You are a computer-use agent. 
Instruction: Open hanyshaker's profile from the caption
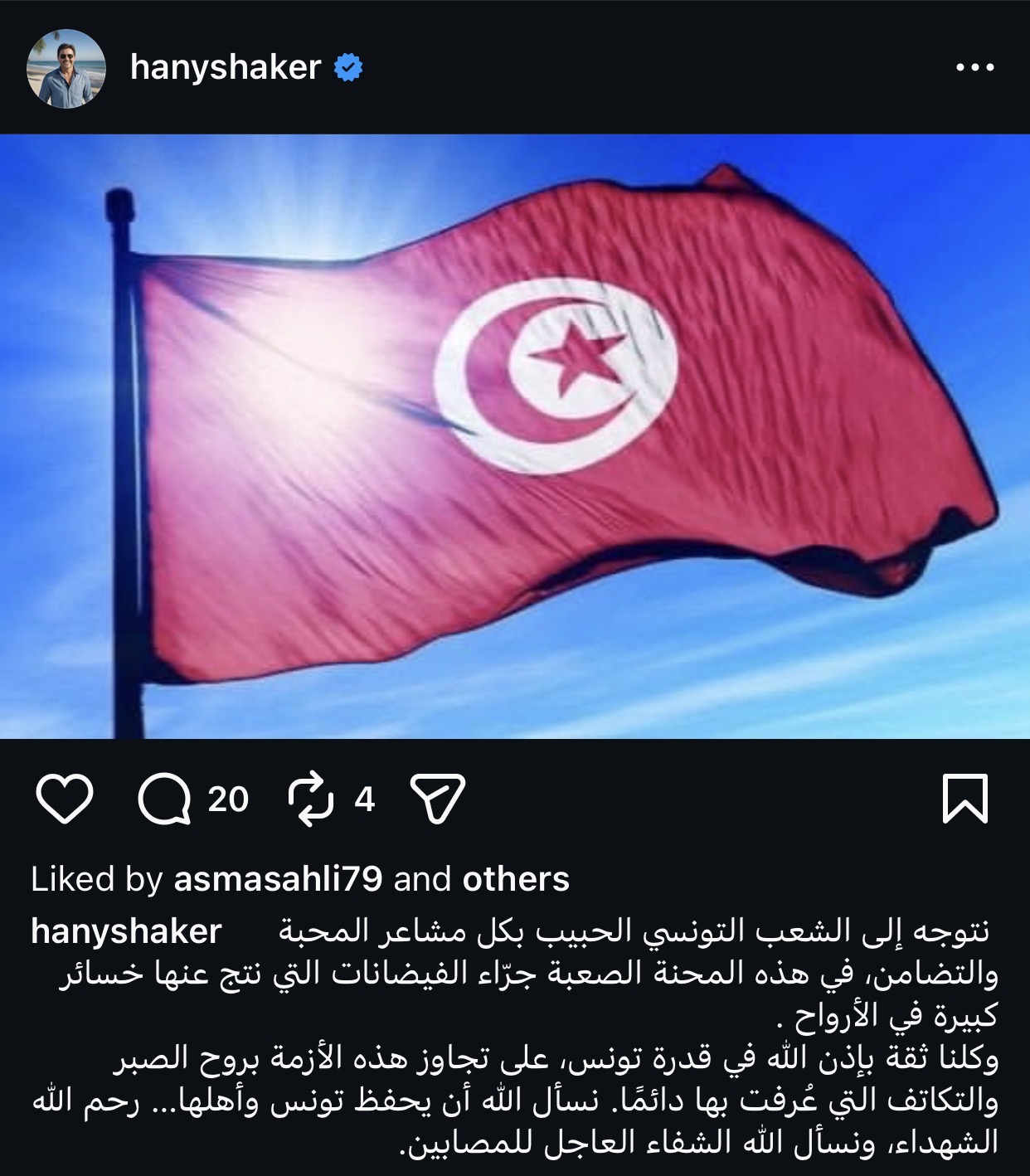point(126,931)
